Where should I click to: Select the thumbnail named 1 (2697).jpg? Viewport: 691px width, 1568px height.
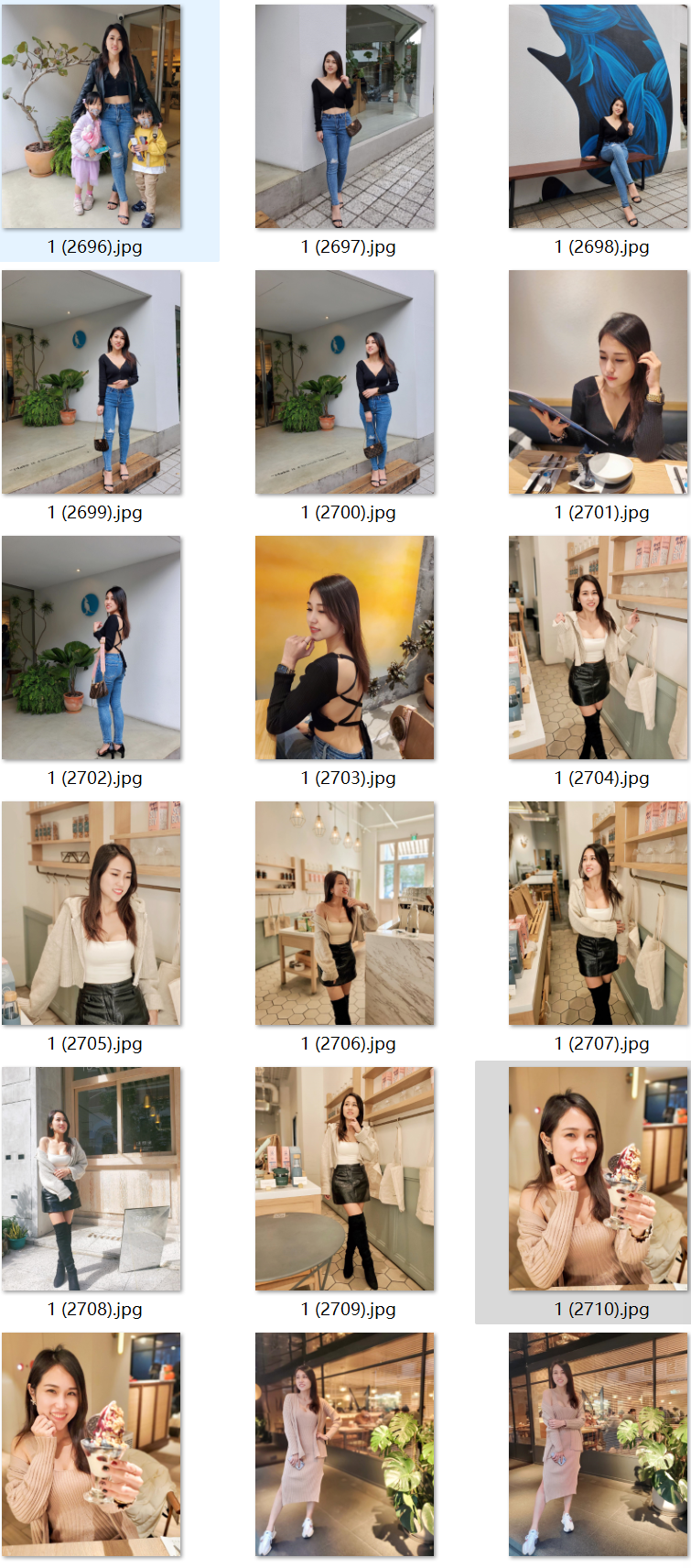(345, 116)
